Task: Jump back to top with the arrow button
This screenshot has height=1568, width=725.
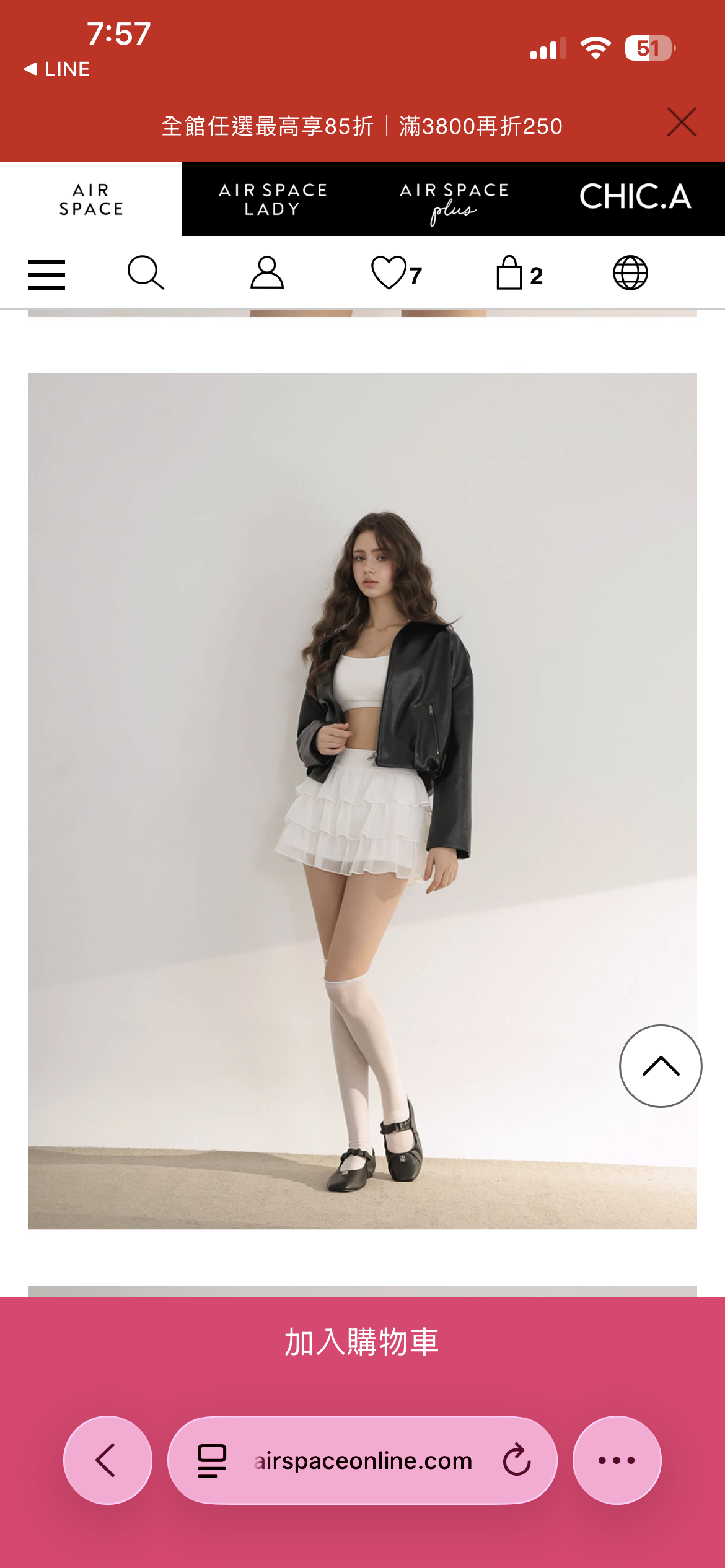Action: point(661,1066)
